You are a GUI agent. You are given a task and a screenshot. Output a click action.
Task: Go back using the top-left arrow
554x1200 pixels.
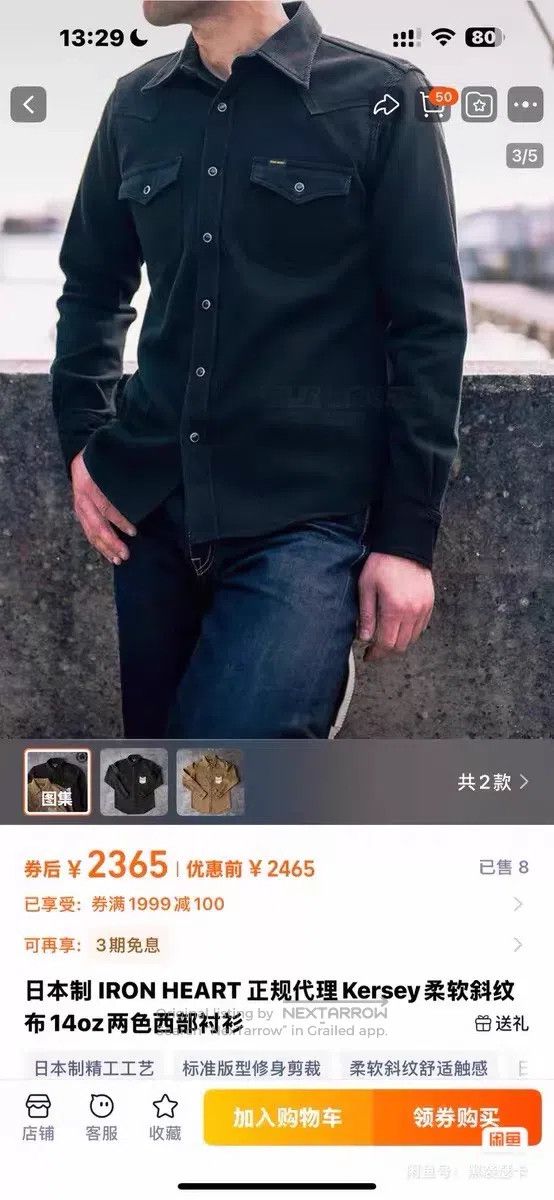coord(28,104)
